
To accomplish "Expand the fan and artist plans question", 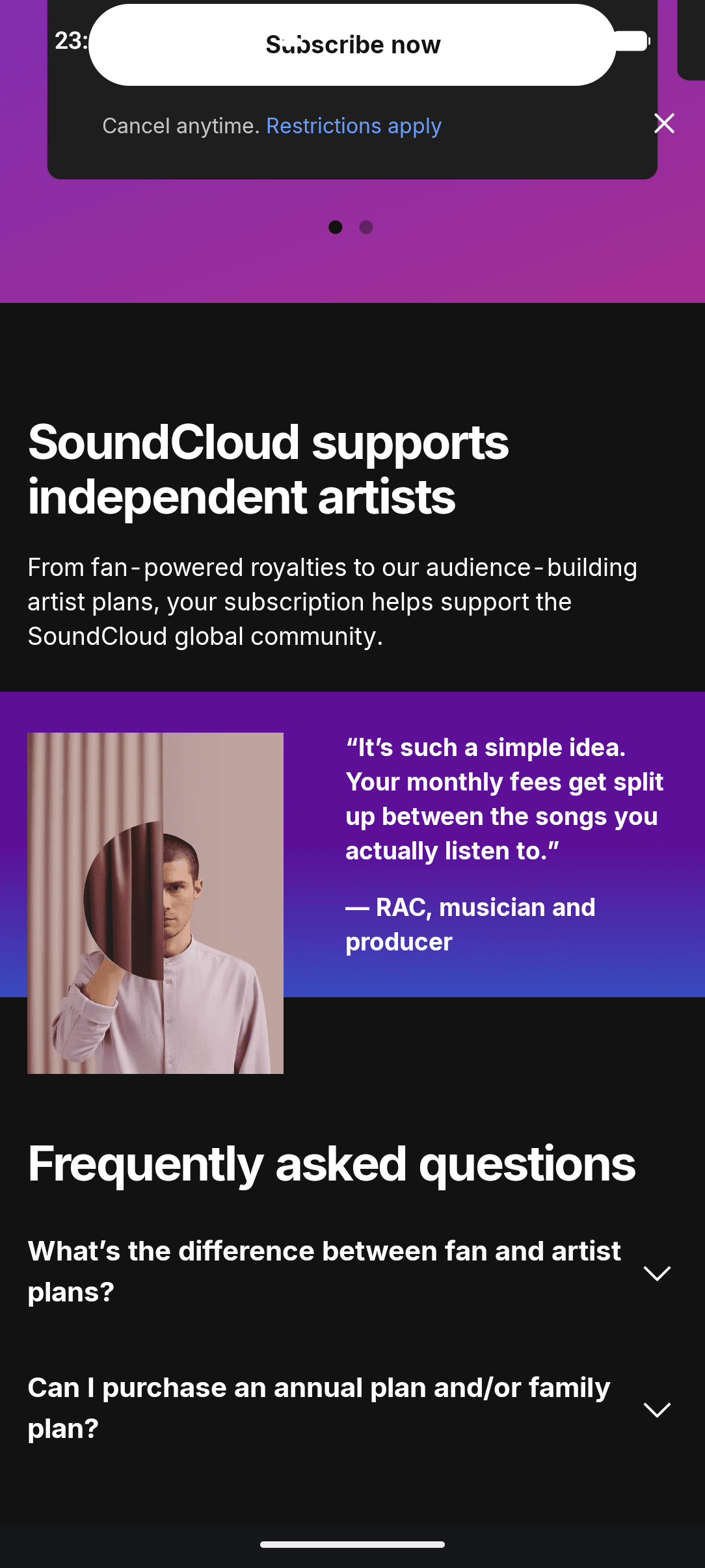I will pos(657,1273).
